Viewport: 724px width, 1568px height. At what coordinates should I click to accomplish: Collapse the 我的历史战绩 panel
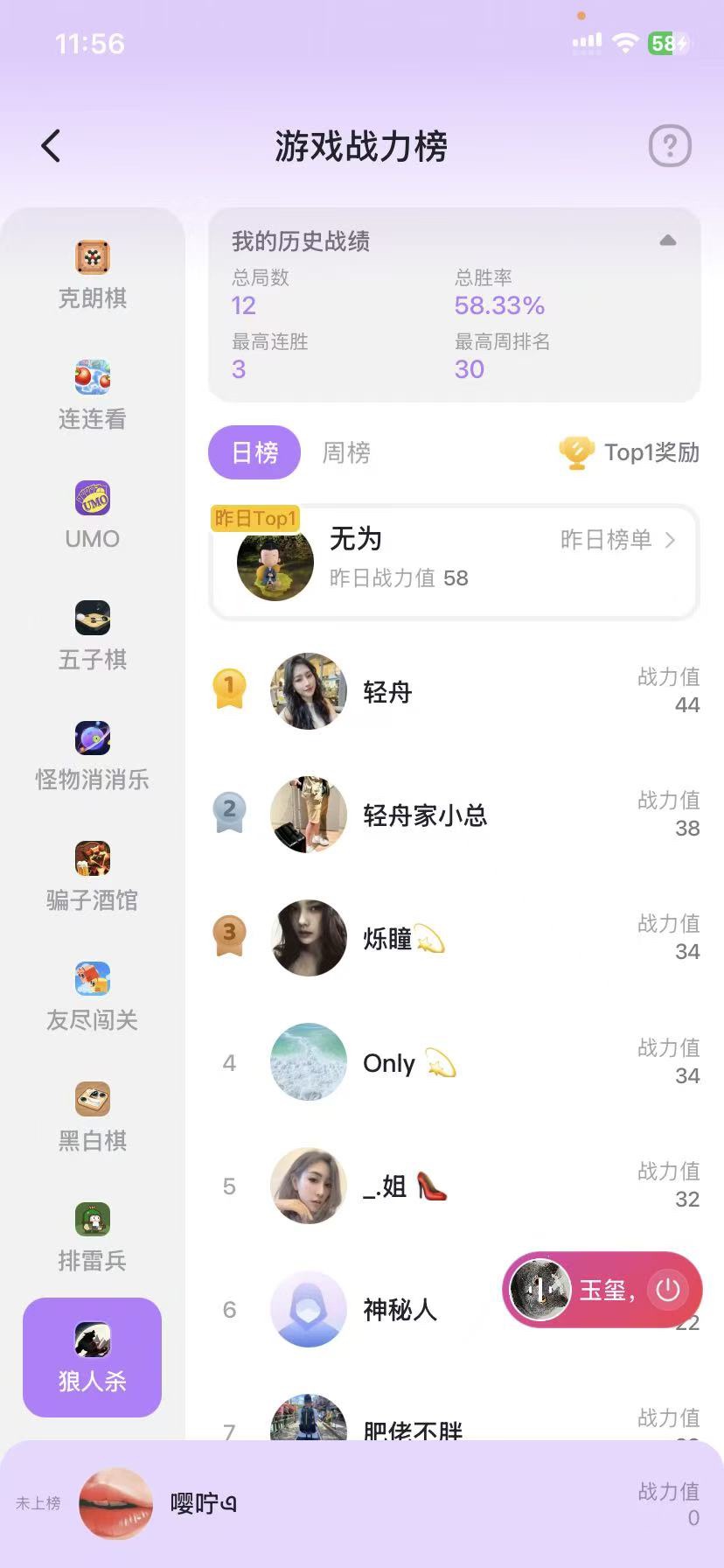[668, 241]
